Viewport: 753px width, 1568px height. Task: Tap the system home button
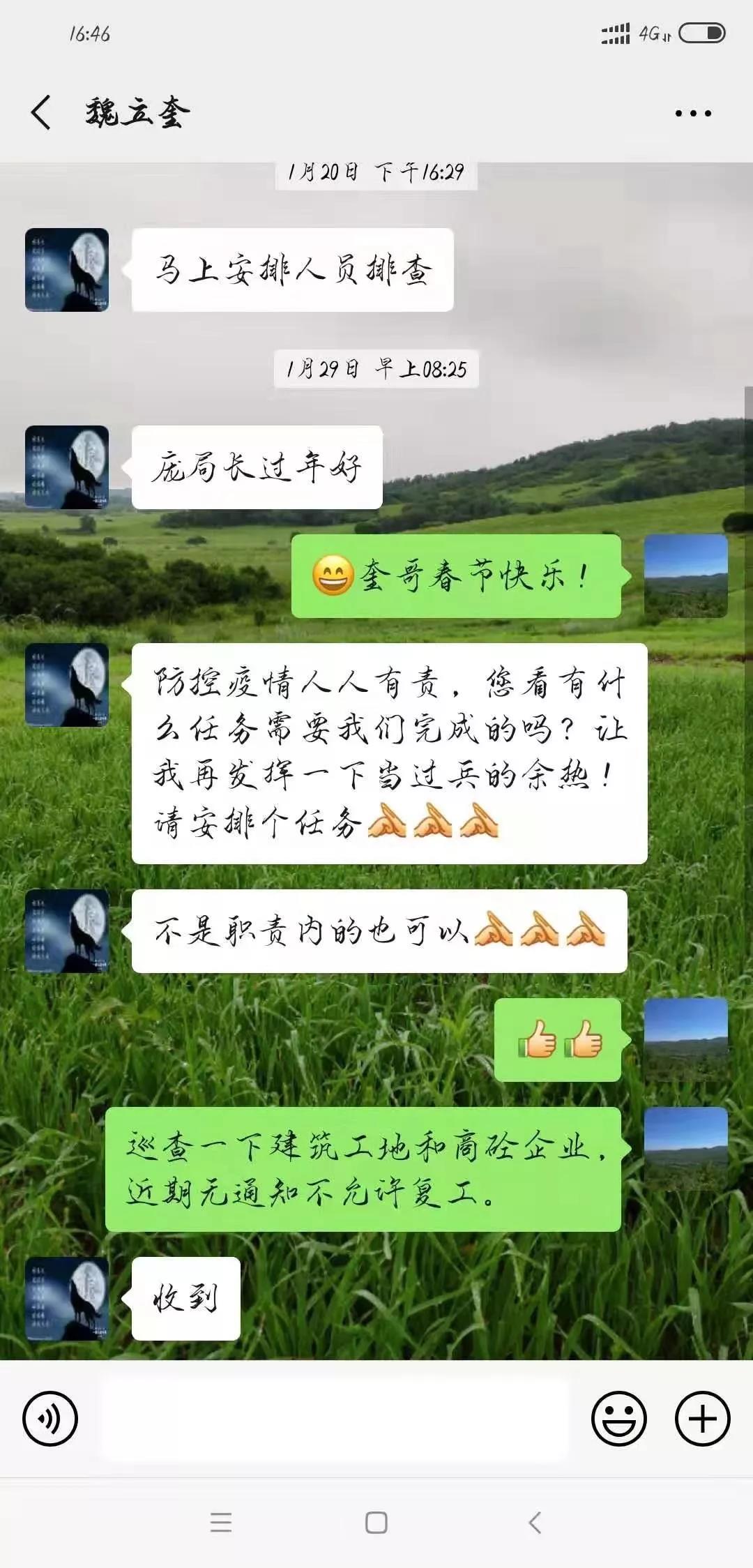pos(376,1522)
